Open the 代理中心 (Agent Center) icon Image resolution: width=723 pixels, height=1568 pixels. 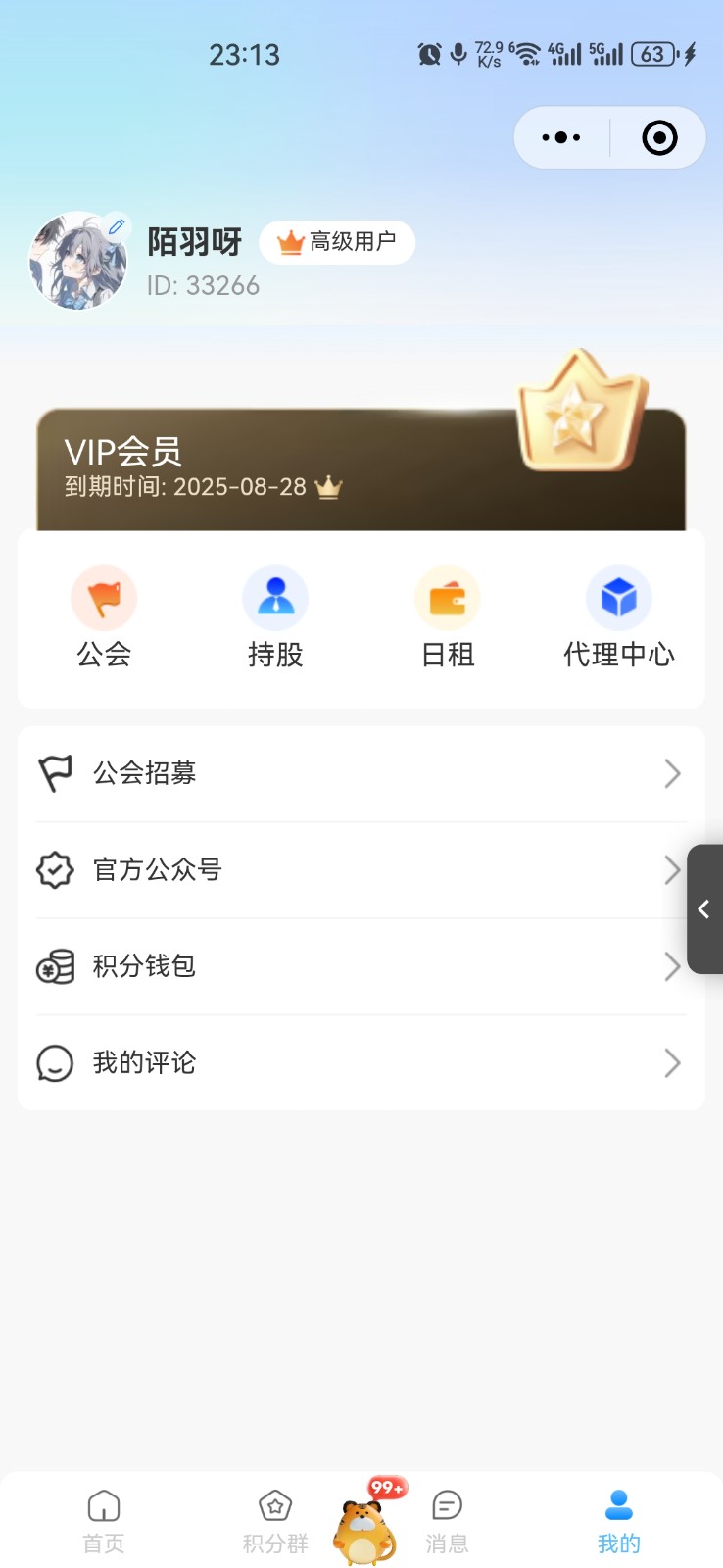coord(619,596)
